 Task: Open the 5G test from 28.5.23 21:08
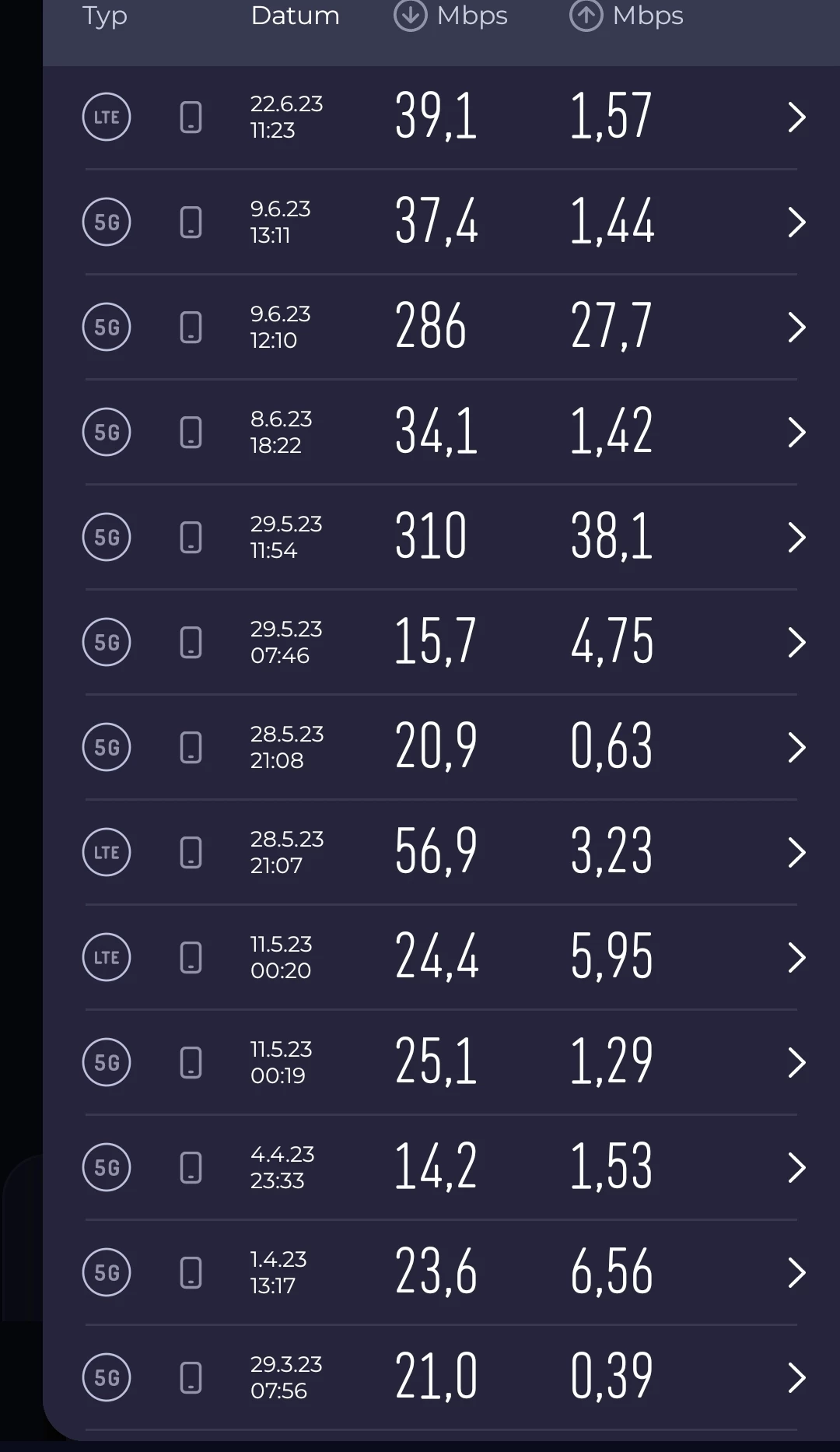(x=440, y=748)
